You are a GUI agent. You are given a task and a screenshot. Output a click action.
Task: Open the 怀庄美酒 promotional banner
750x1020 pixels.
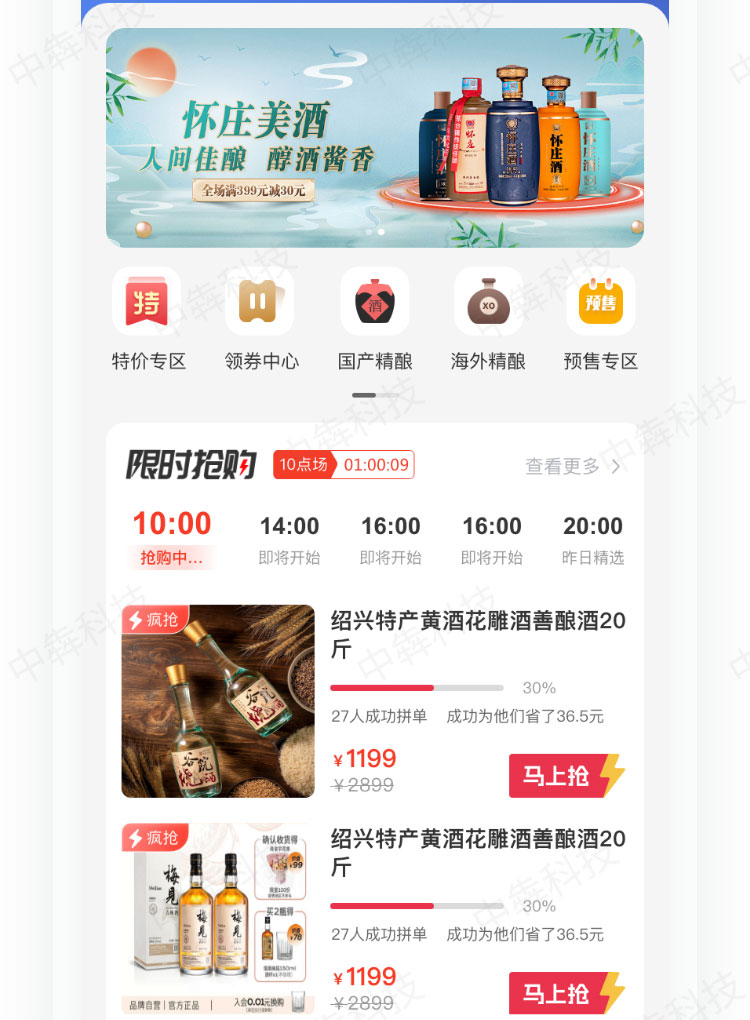tap(374, 138)
